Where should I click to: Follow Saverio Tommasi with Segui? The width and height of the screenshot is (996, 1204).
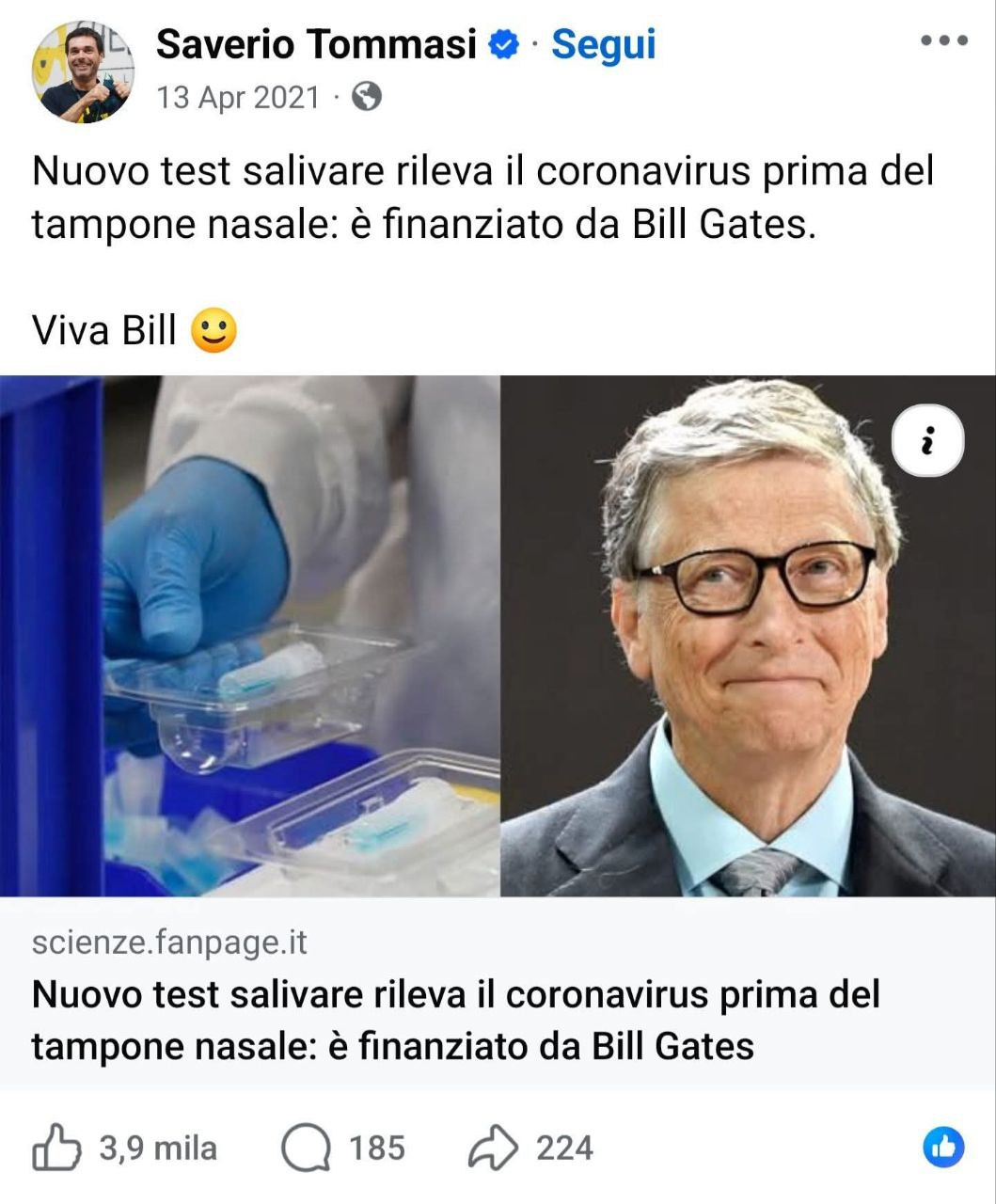[x=603, y=44]
